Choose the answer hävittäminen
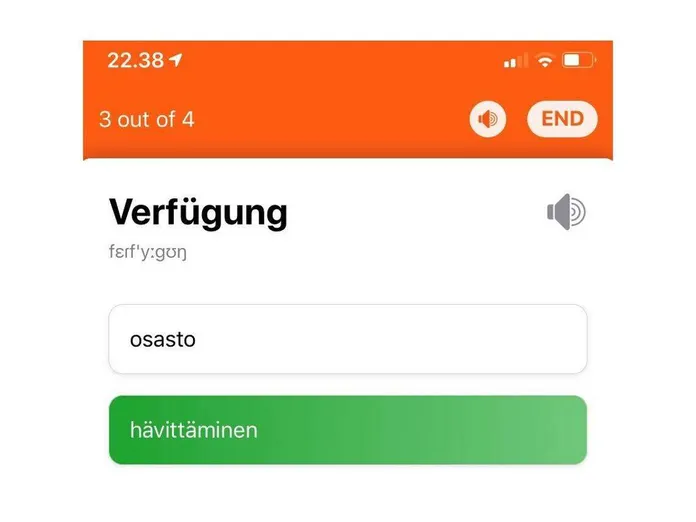696x522 pixels. pyautogui.click(x=347, y=430)
